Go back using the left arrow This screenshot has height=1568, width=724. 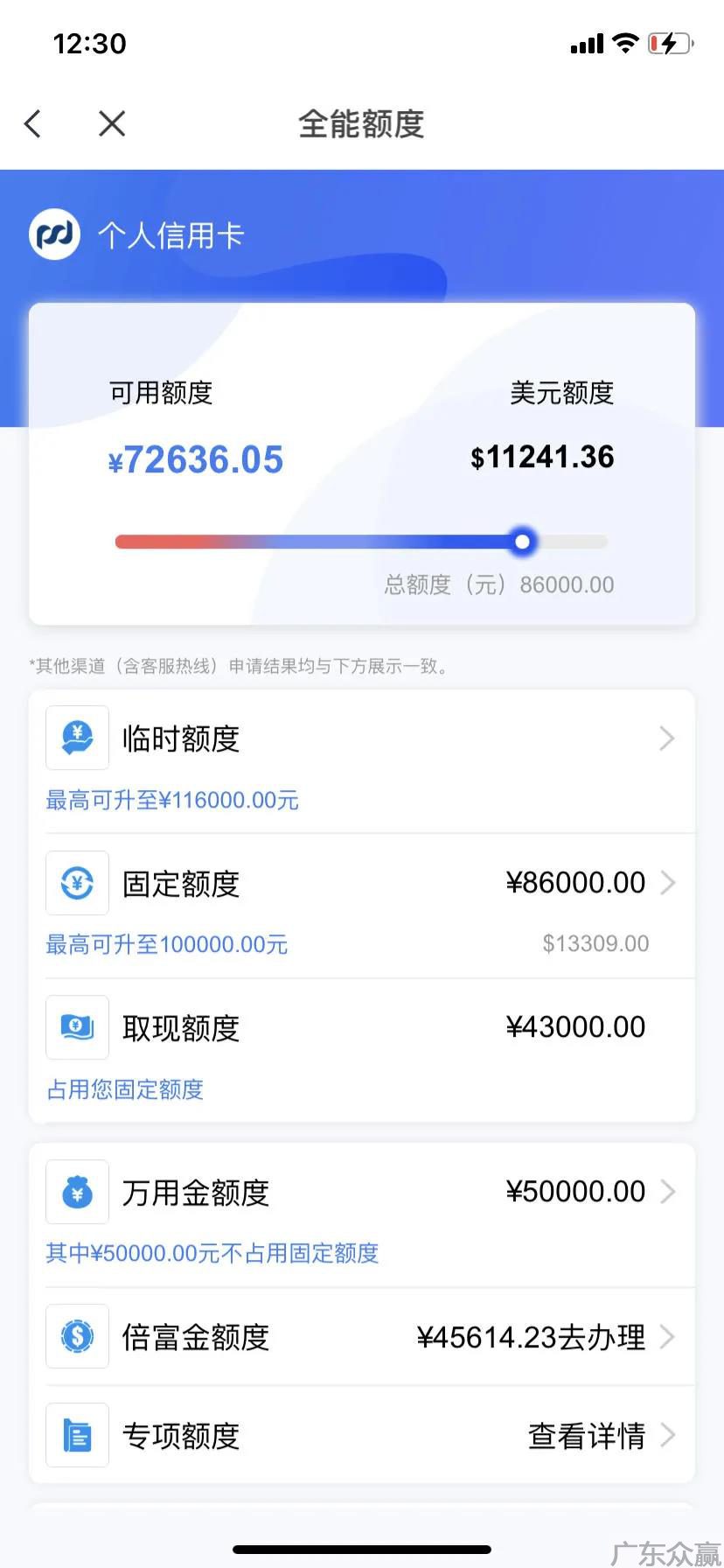(x=33, y=123)
